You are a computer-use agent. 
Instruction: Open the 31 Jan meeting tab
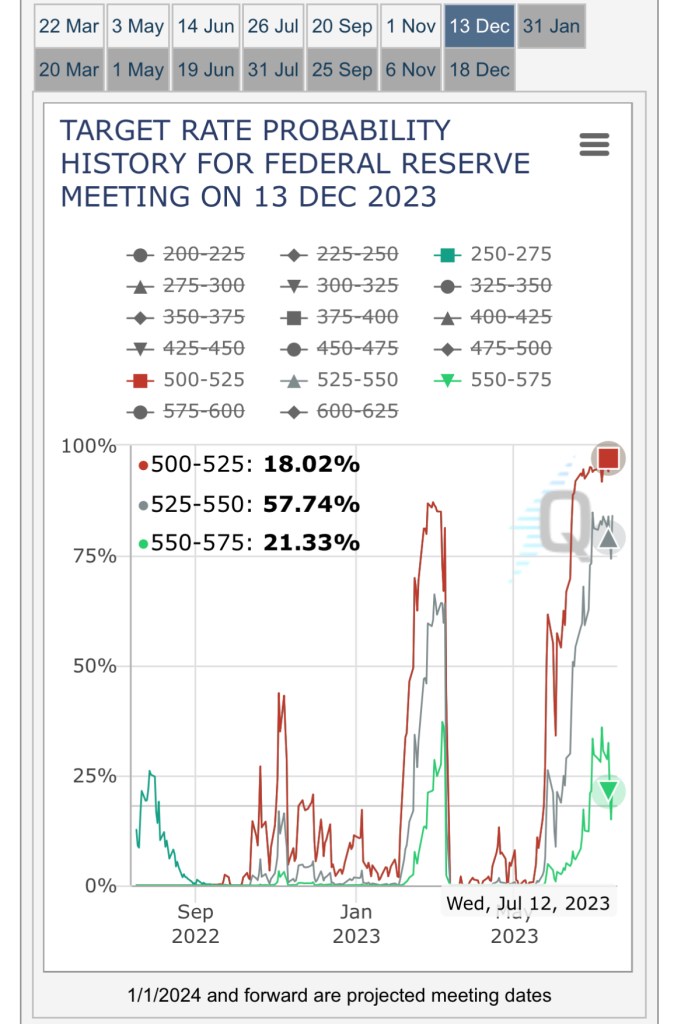(551, 26)
